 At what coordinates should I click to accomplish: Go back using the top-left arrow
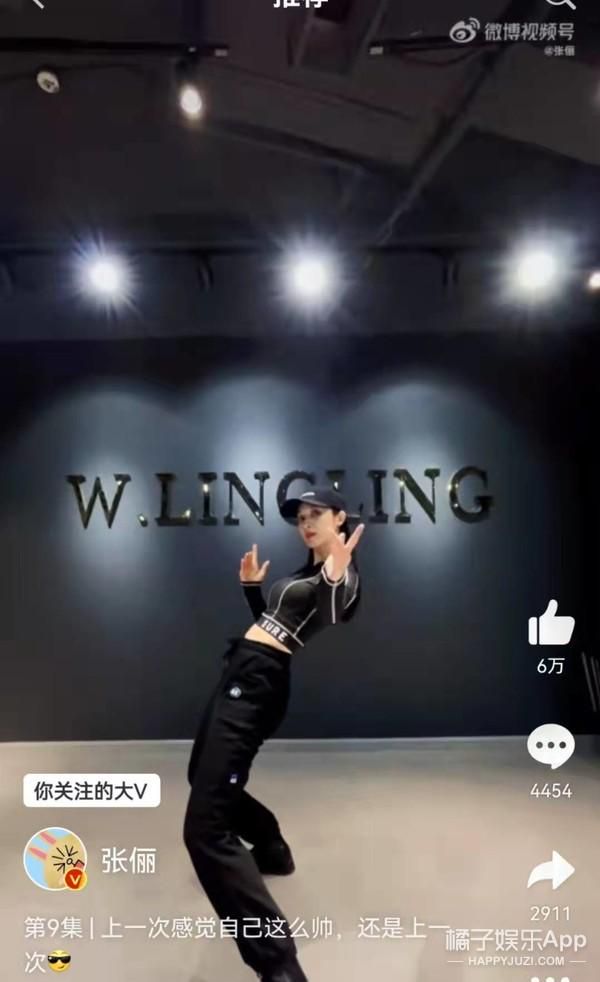click(38, 3)
